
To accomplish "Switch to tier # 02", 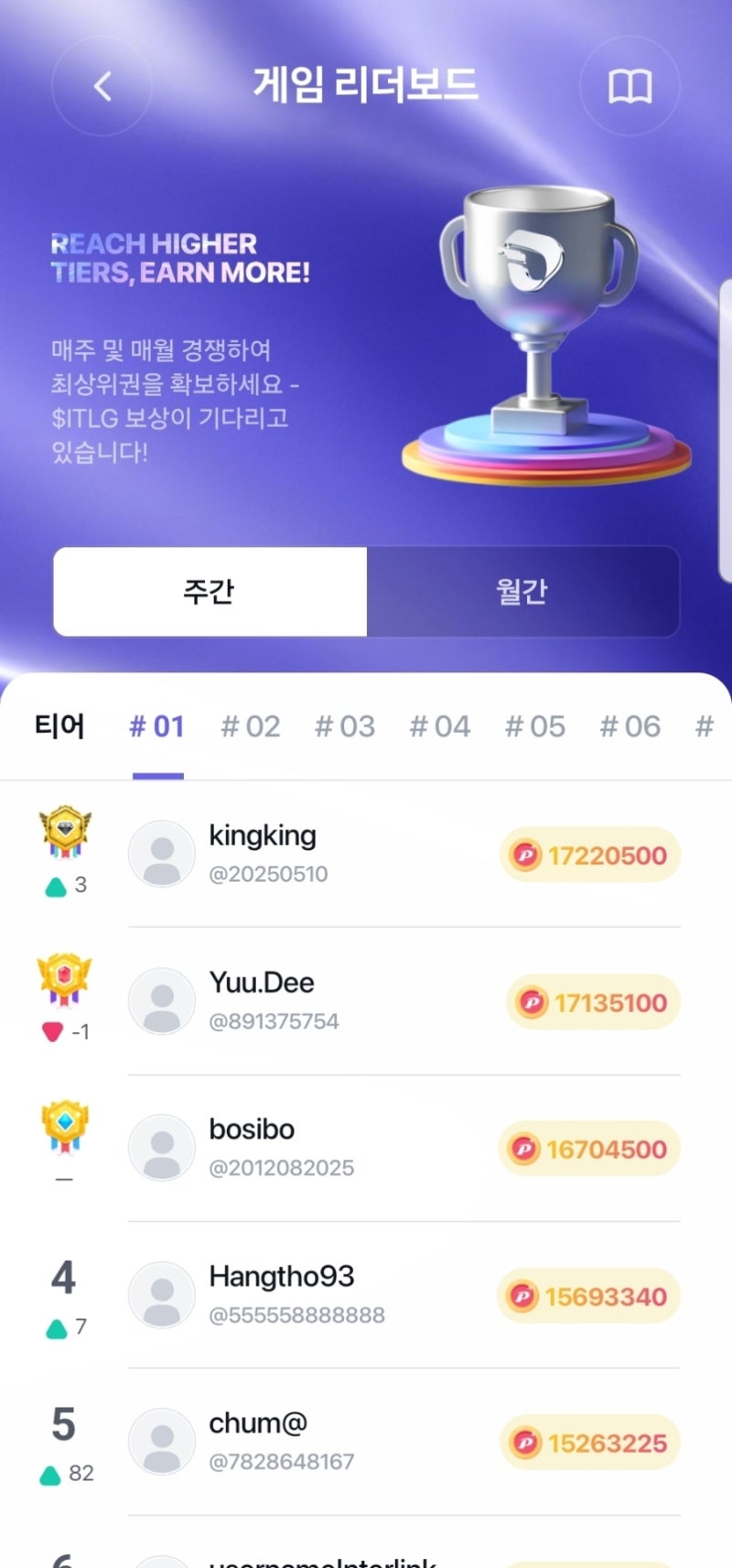I will coord(251,726).
